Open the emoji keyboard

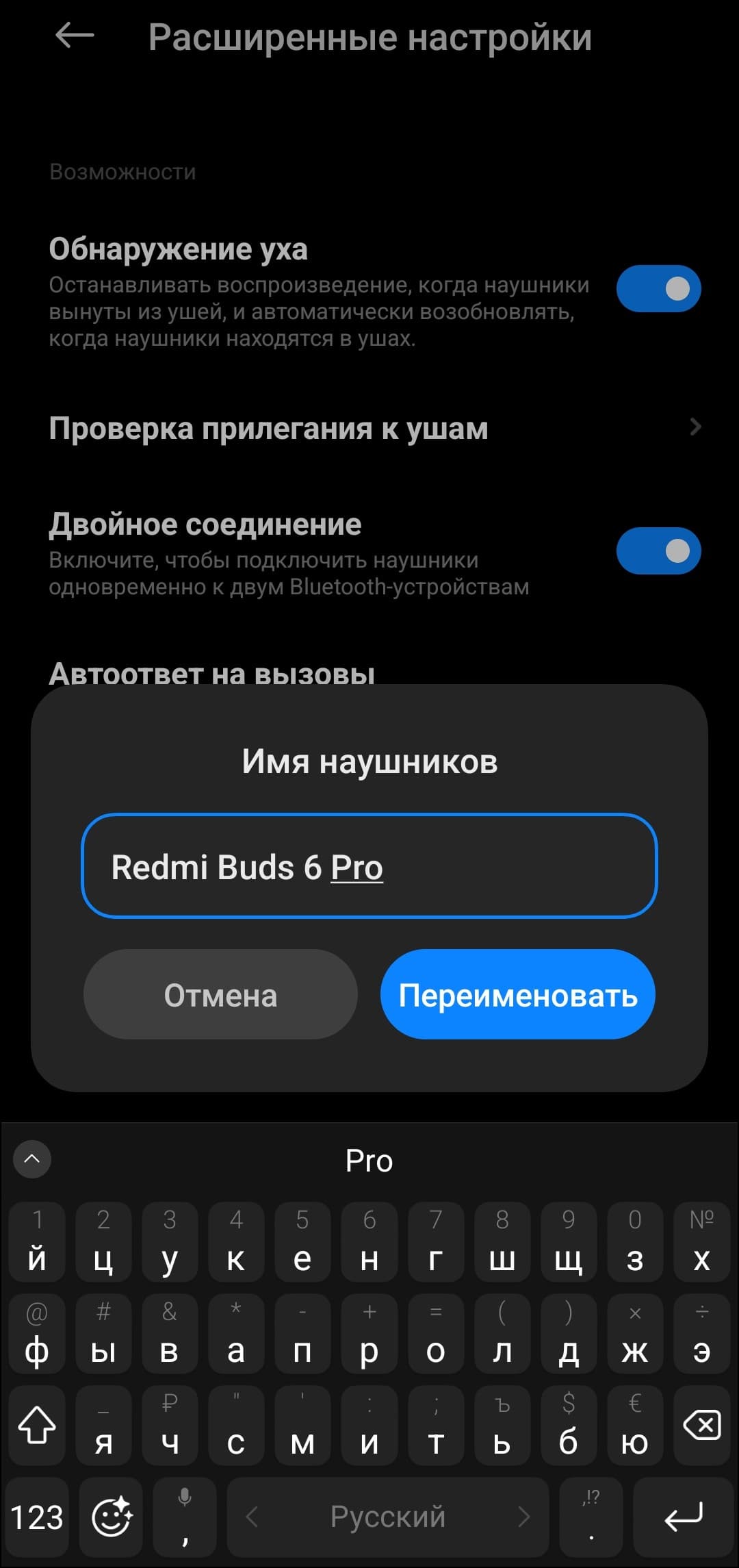point(112,1517)
